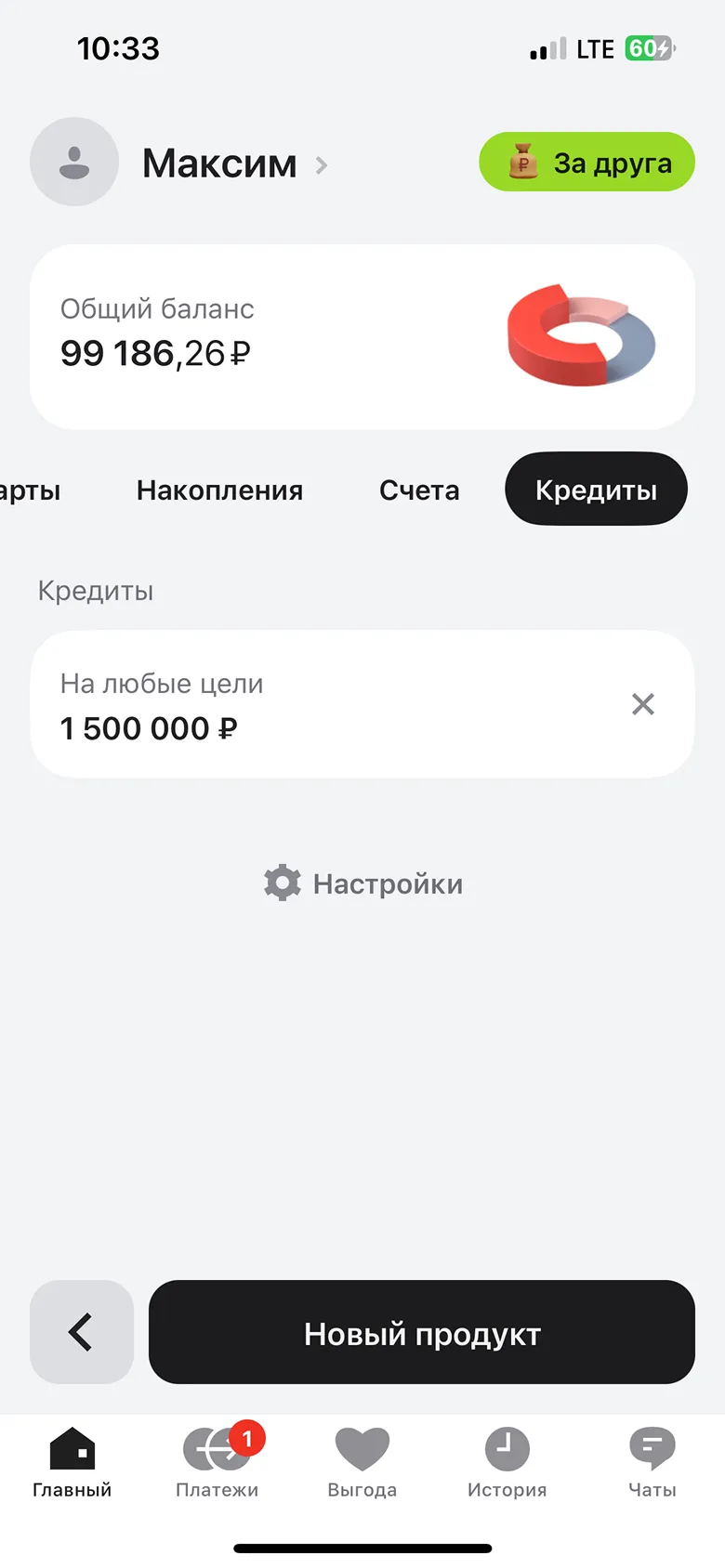This screenshot has width=725, height=1568.
Task: Switch to the Накопления tab
Action: click(219, 490)
